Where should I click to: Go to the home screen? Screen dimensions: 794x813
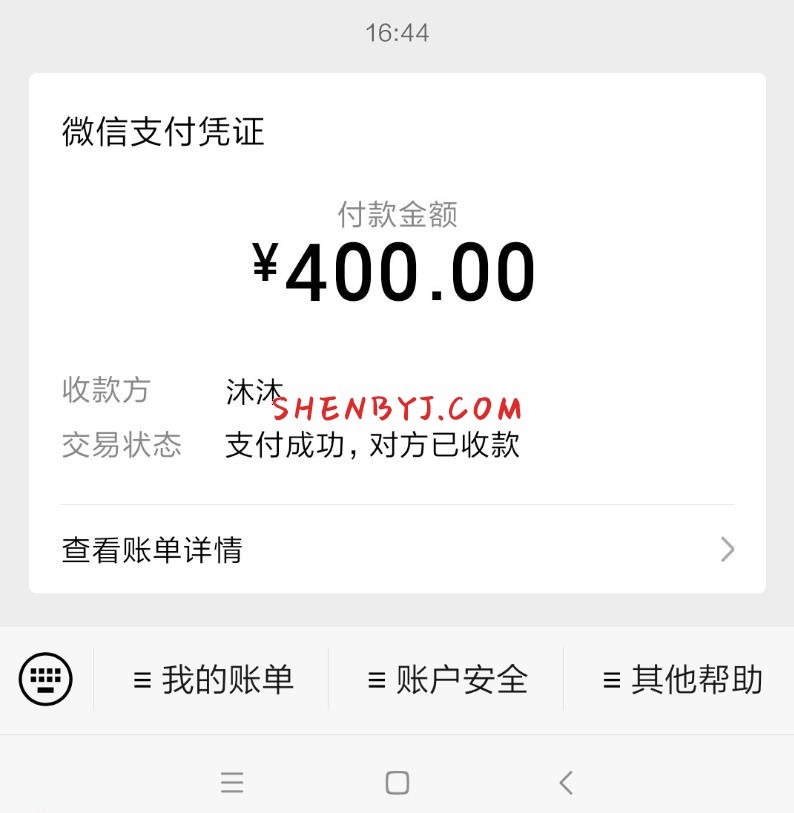397,782
